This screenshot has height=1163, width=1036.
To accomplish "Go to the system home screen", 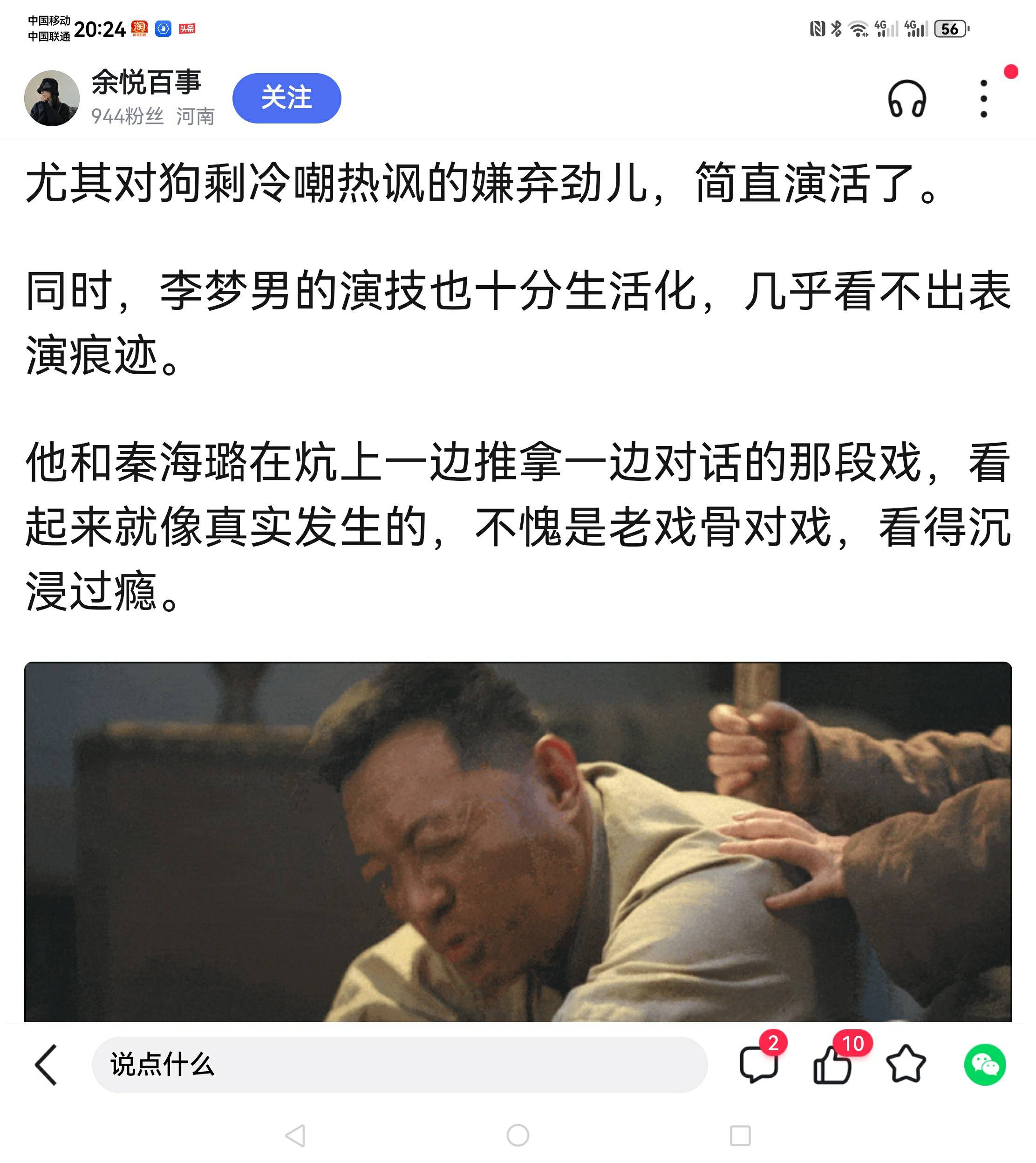I will [518, 1136].
